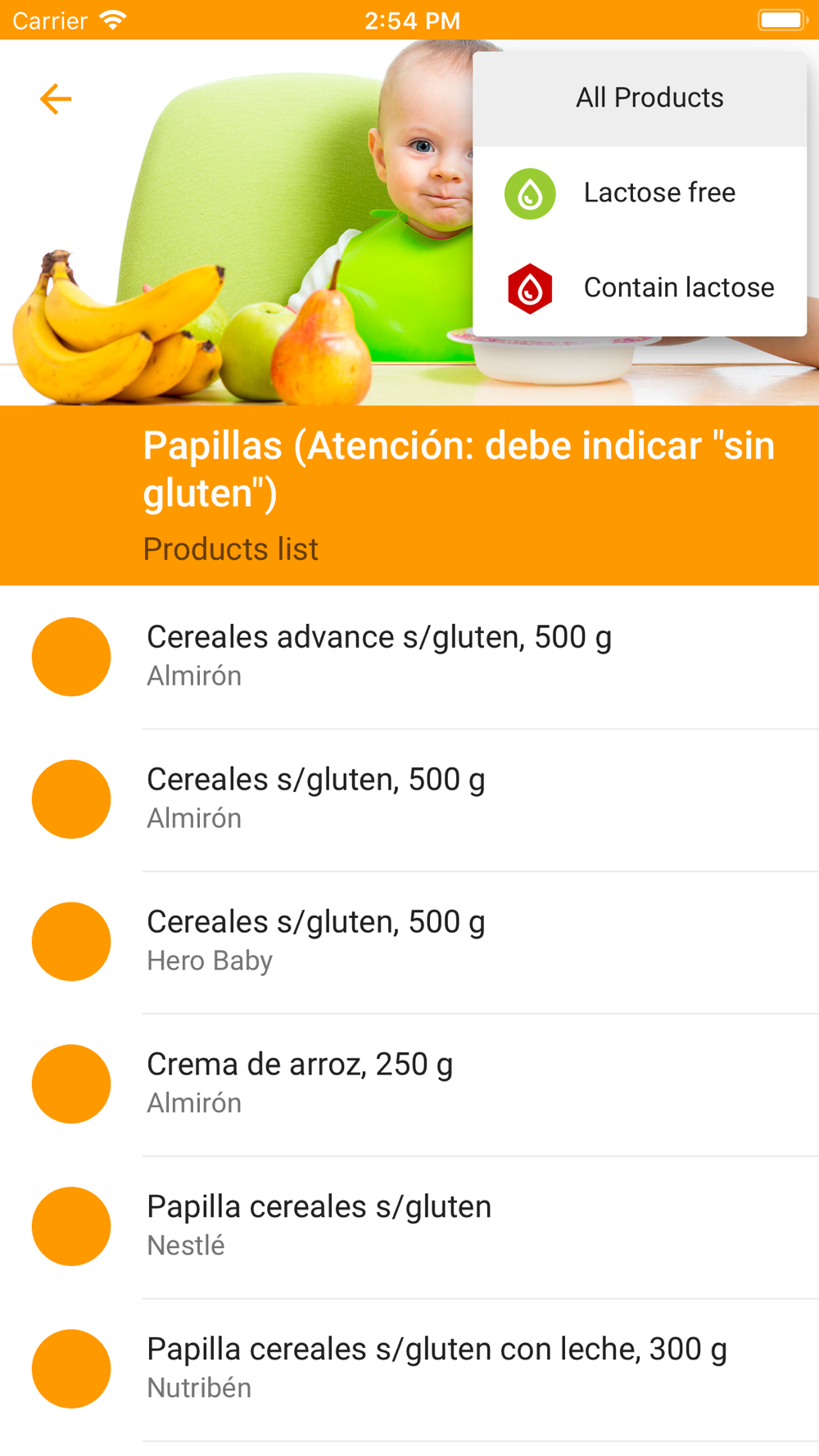Screen dimensions: 819x1456
Task: Open Nestlé Papilla cereales s/gluten
Action: [x=409, y=1227]
